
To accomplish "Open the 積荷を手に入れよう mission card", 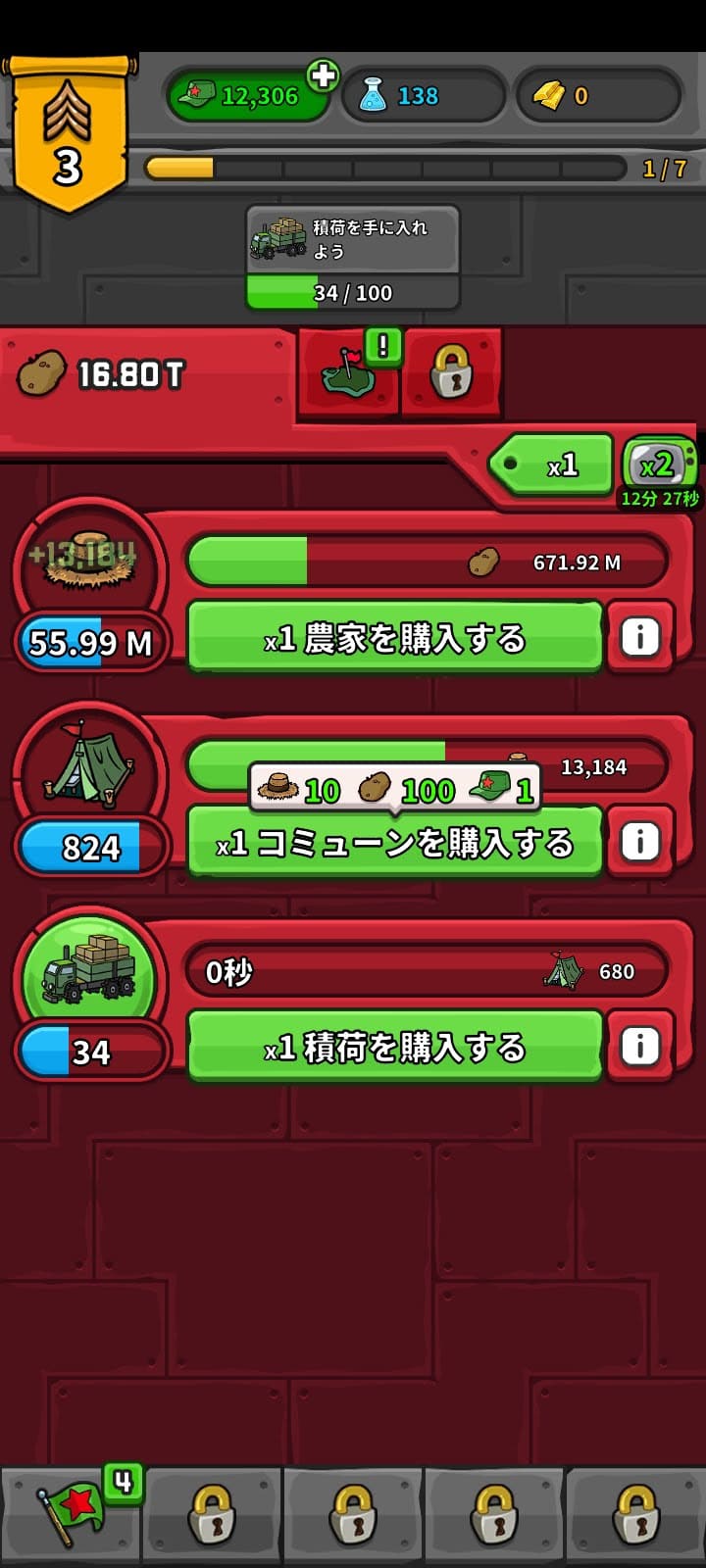I will coord(353,257).
